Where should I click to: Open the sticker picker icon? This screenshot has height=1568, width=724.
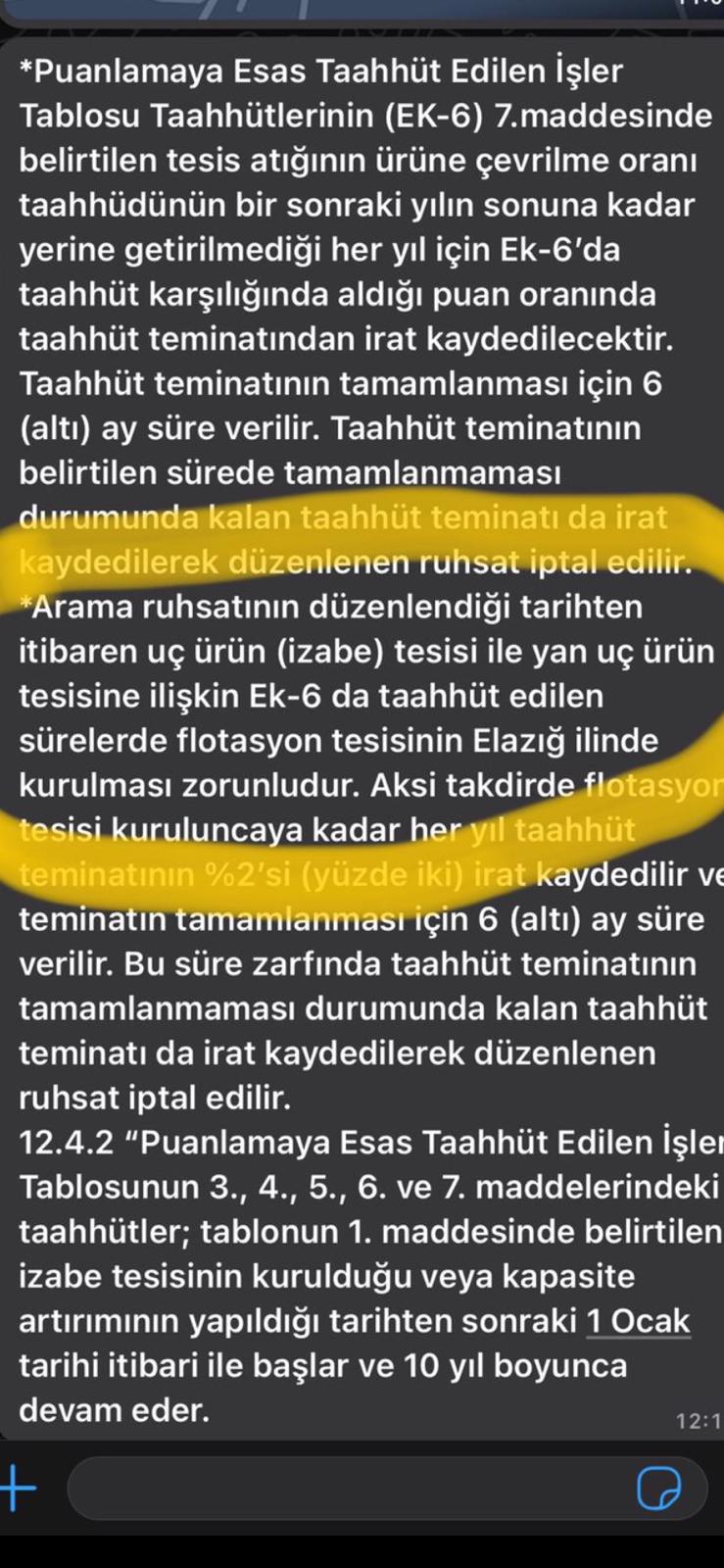point(658,1489)
